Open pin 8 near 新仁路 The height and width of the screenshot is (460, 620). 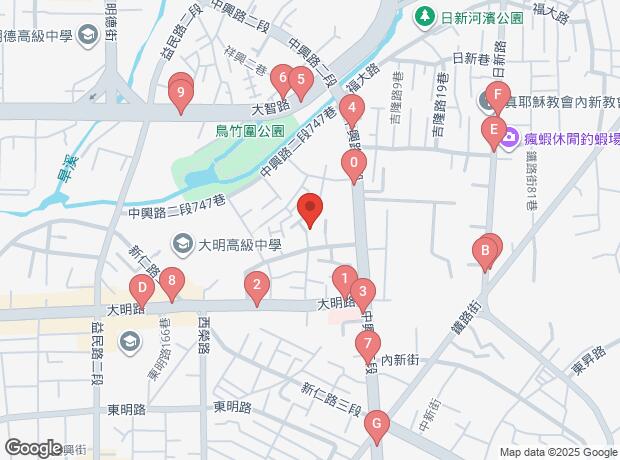172,281
